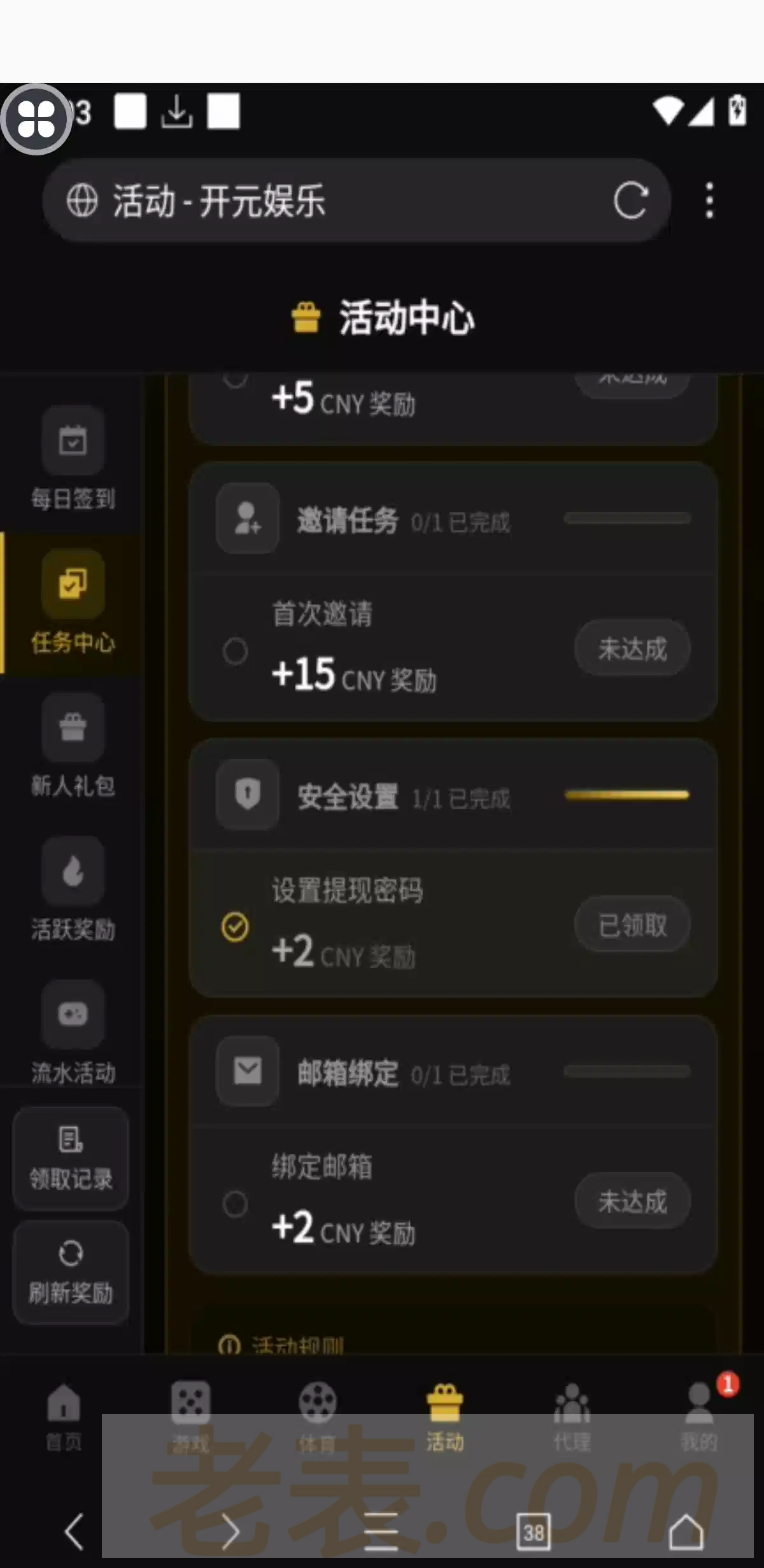
Task: Go to 代理 bottom tab
Action: 572,1415
